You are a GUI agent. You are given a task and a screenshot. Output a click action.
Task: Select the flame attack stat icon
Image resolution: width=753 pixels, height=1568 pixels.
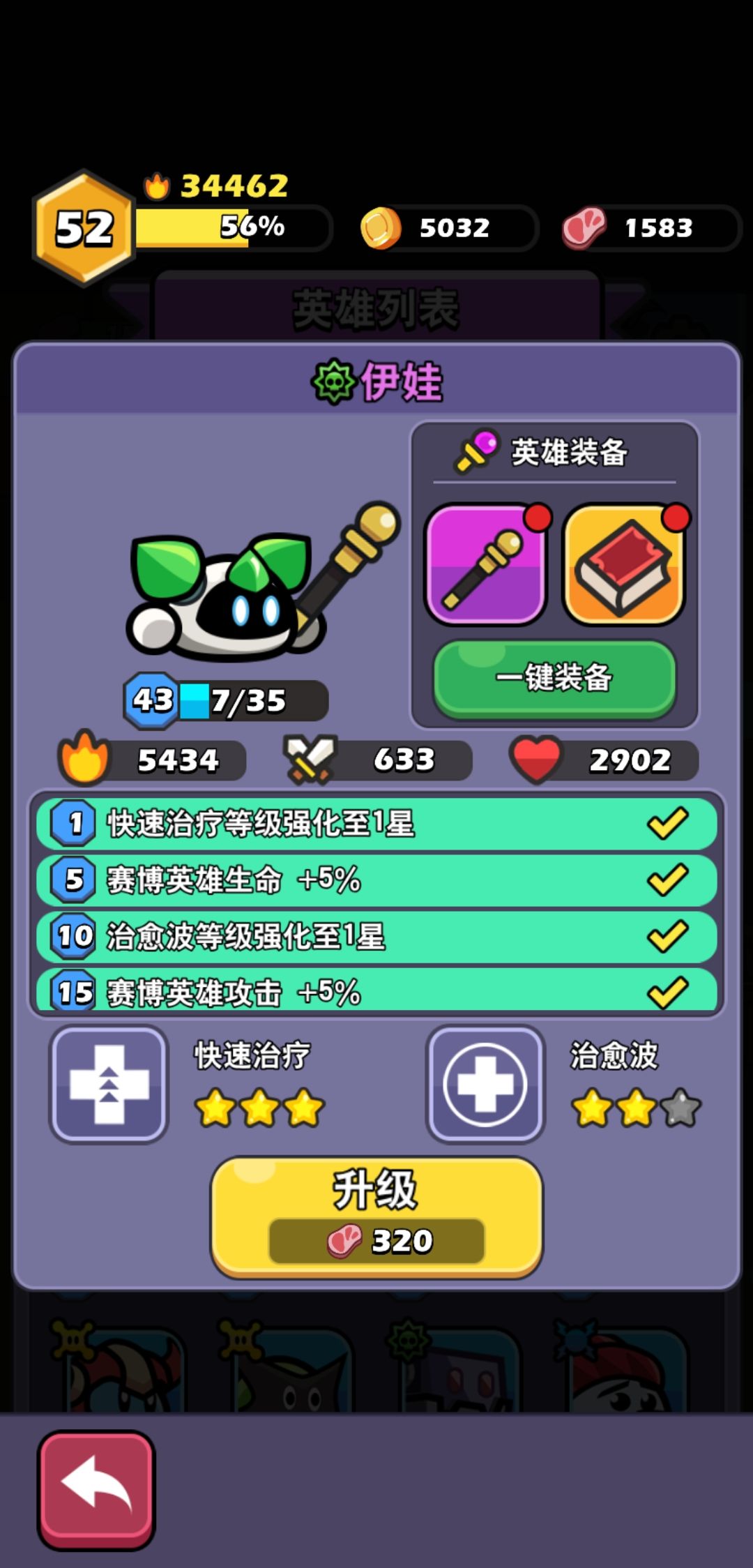[x=84, y=760]
